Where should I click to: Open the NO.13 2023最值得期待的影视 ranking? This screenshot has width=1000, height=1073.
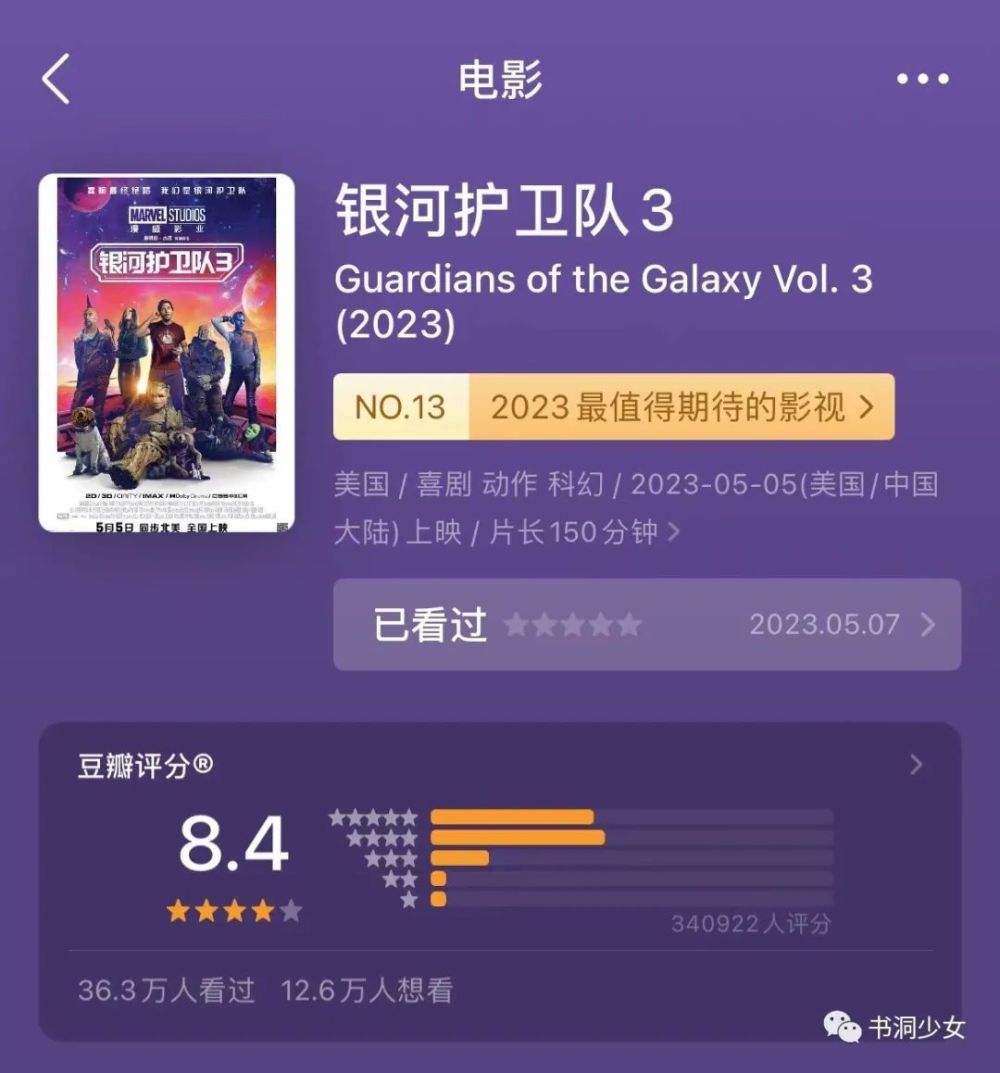pyautogui.click(x=613, y=407)
